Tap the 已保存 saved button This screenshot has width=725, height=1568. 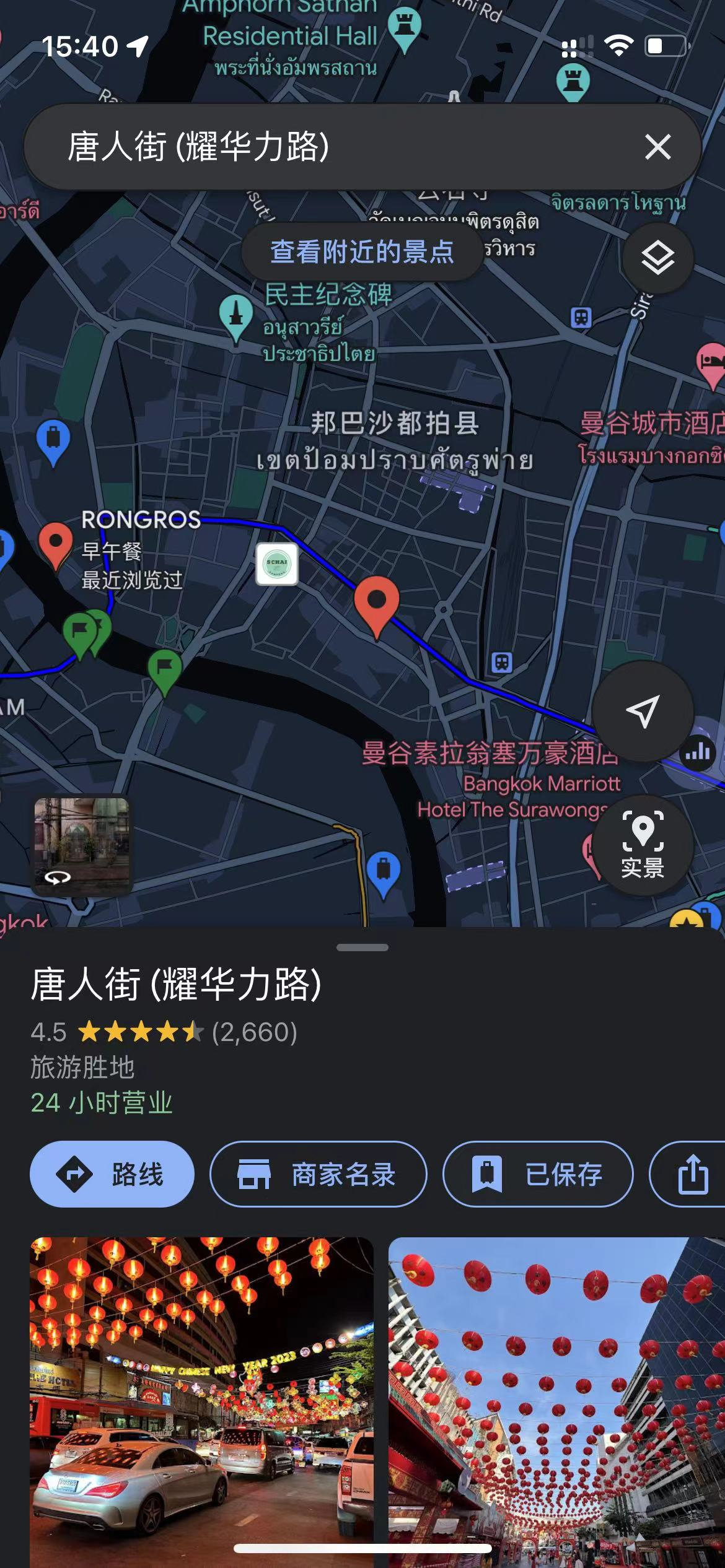pos(538,1174)
